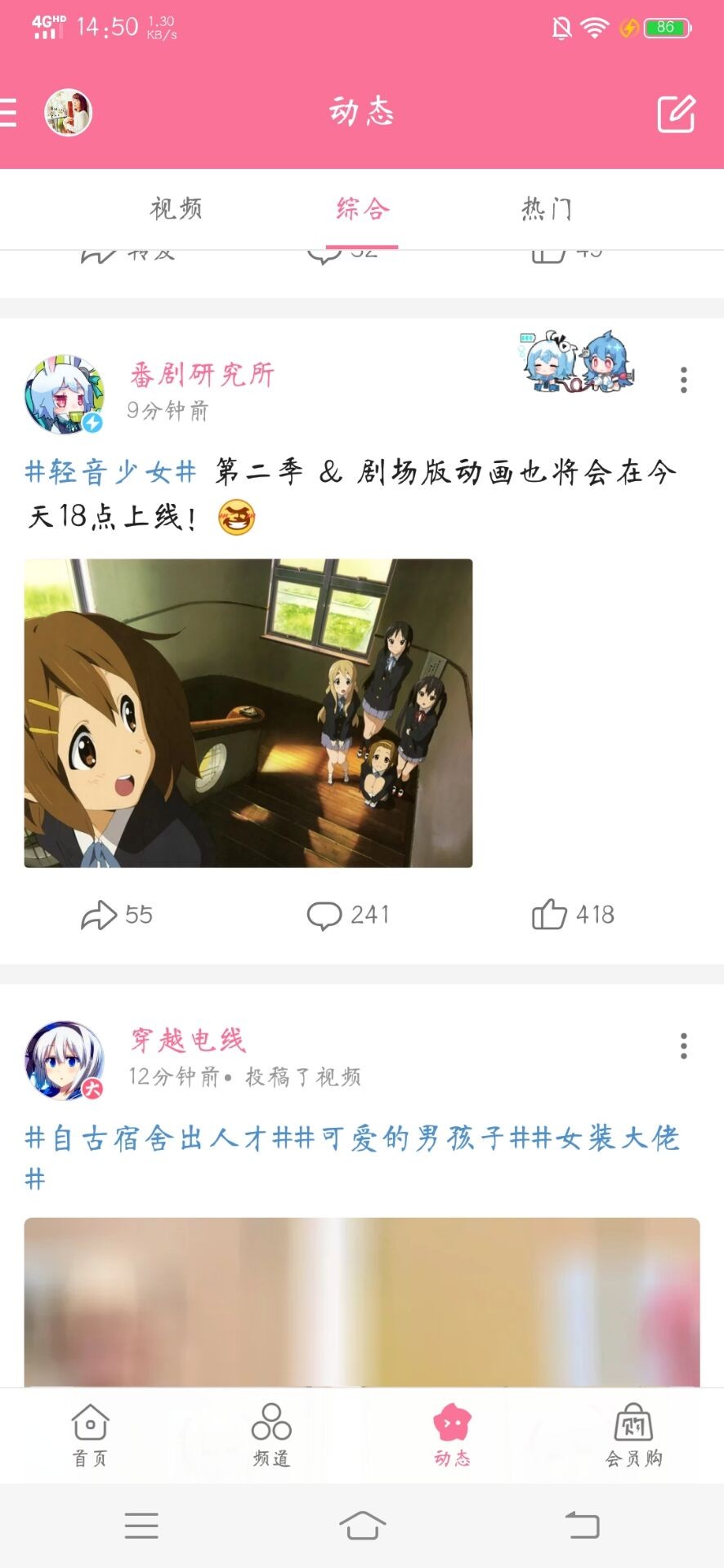Share 番剧研究所's post with 55 forwards
Viewport: 724px width, 1568px height.
tap(117, 915)
